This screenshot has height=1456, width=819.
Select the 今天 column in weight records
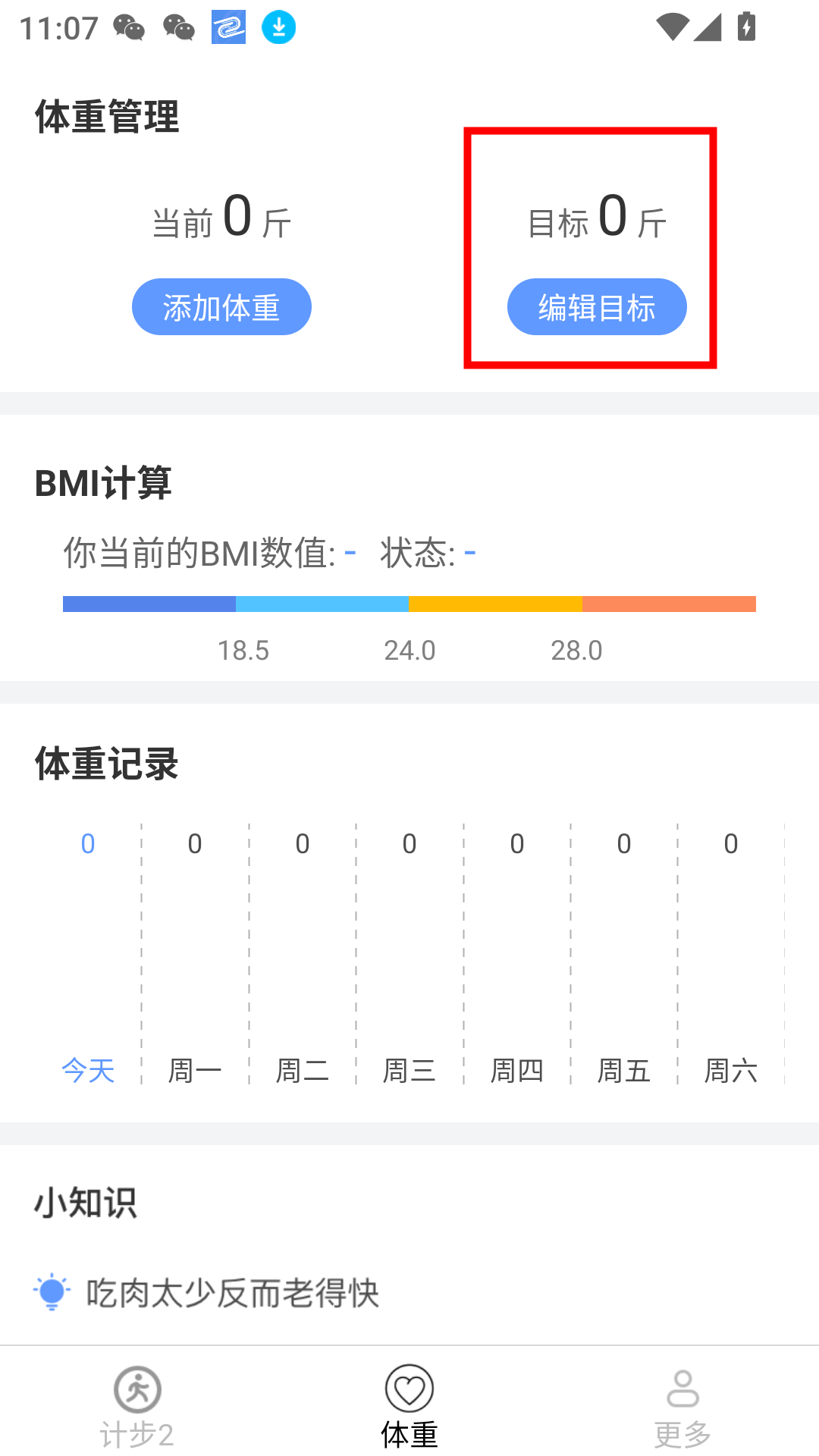[x=87, y=1071]
